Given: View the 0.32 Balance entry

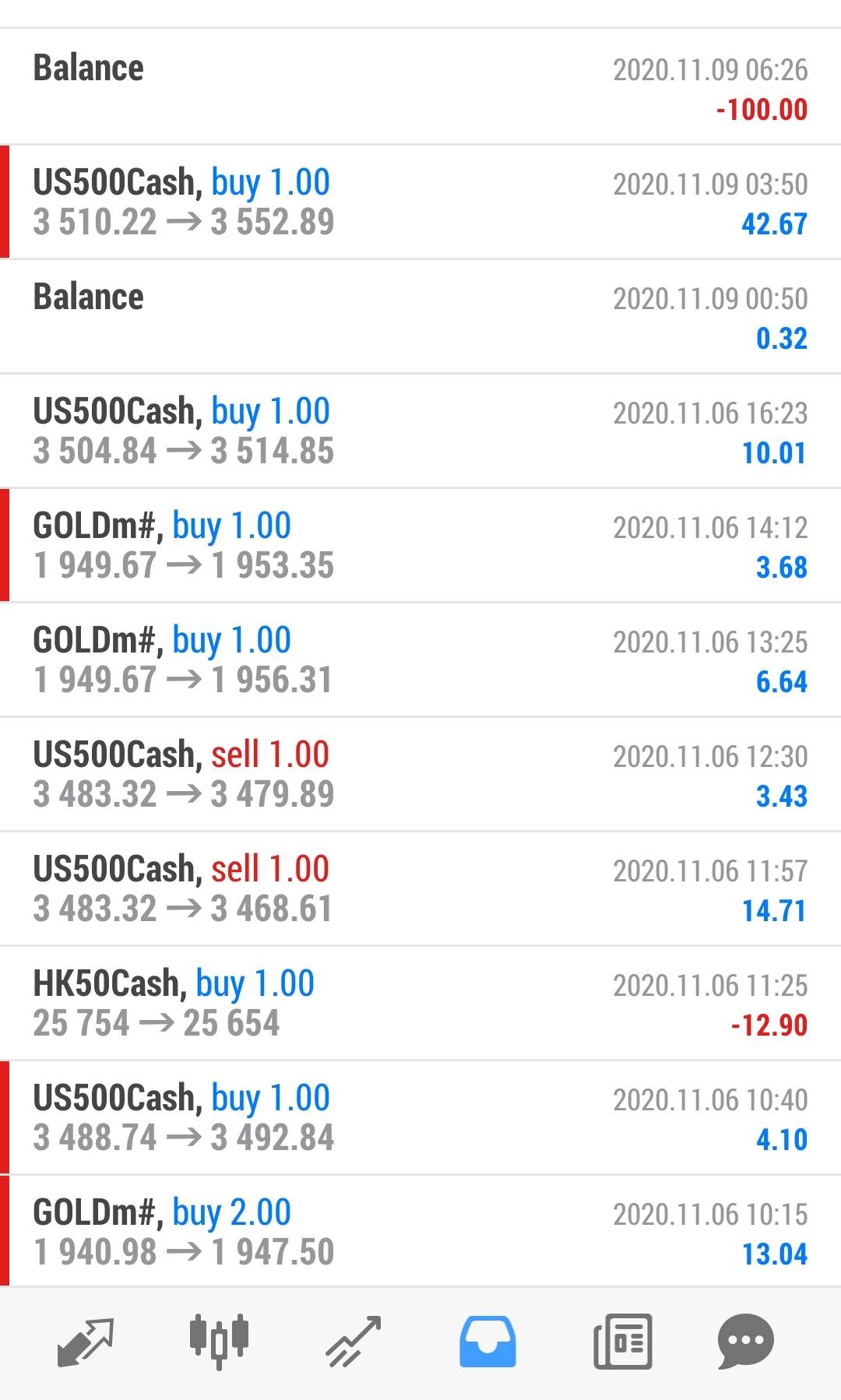Looking at the screenshot, I should (420, 317).
